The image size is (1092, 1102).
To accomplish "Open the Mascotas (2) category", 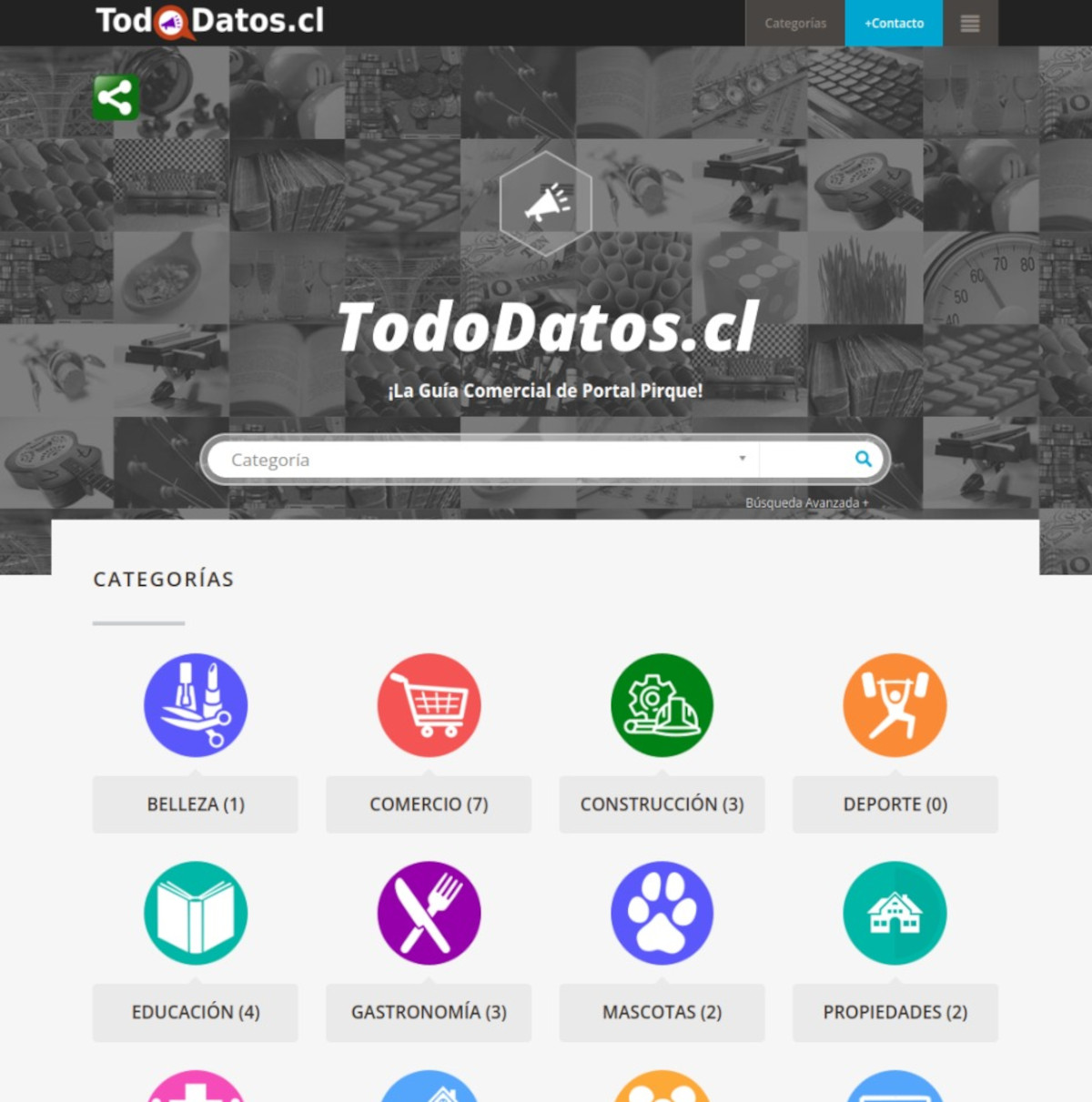I will [662, 1012].
